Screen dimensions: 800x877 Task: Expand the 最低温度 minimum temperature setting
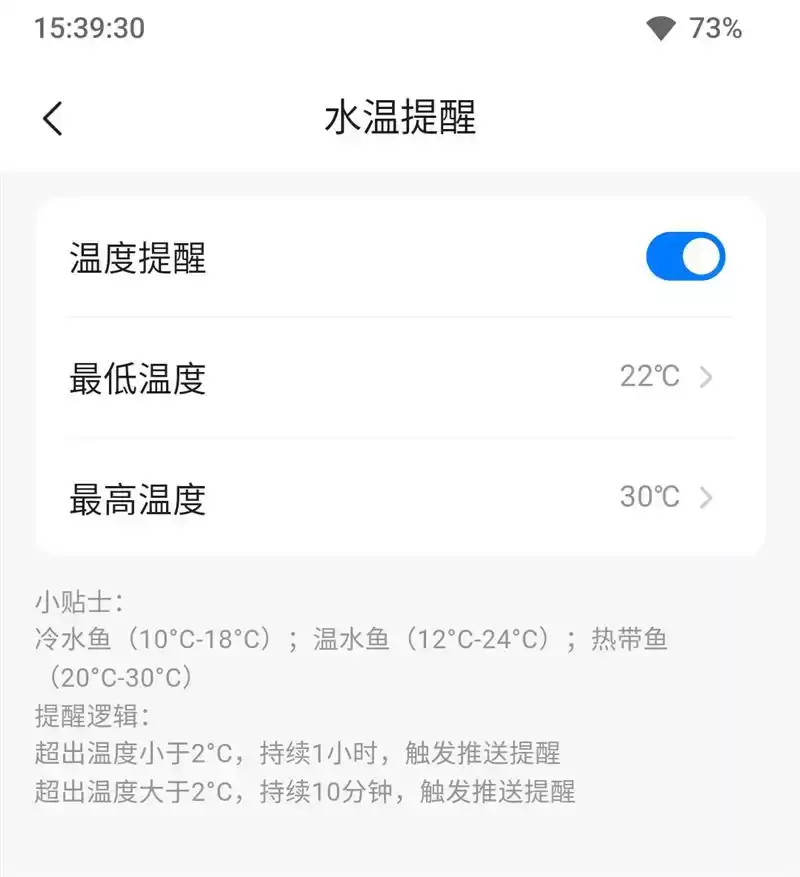pyautogui.click(x=400, y=377)
